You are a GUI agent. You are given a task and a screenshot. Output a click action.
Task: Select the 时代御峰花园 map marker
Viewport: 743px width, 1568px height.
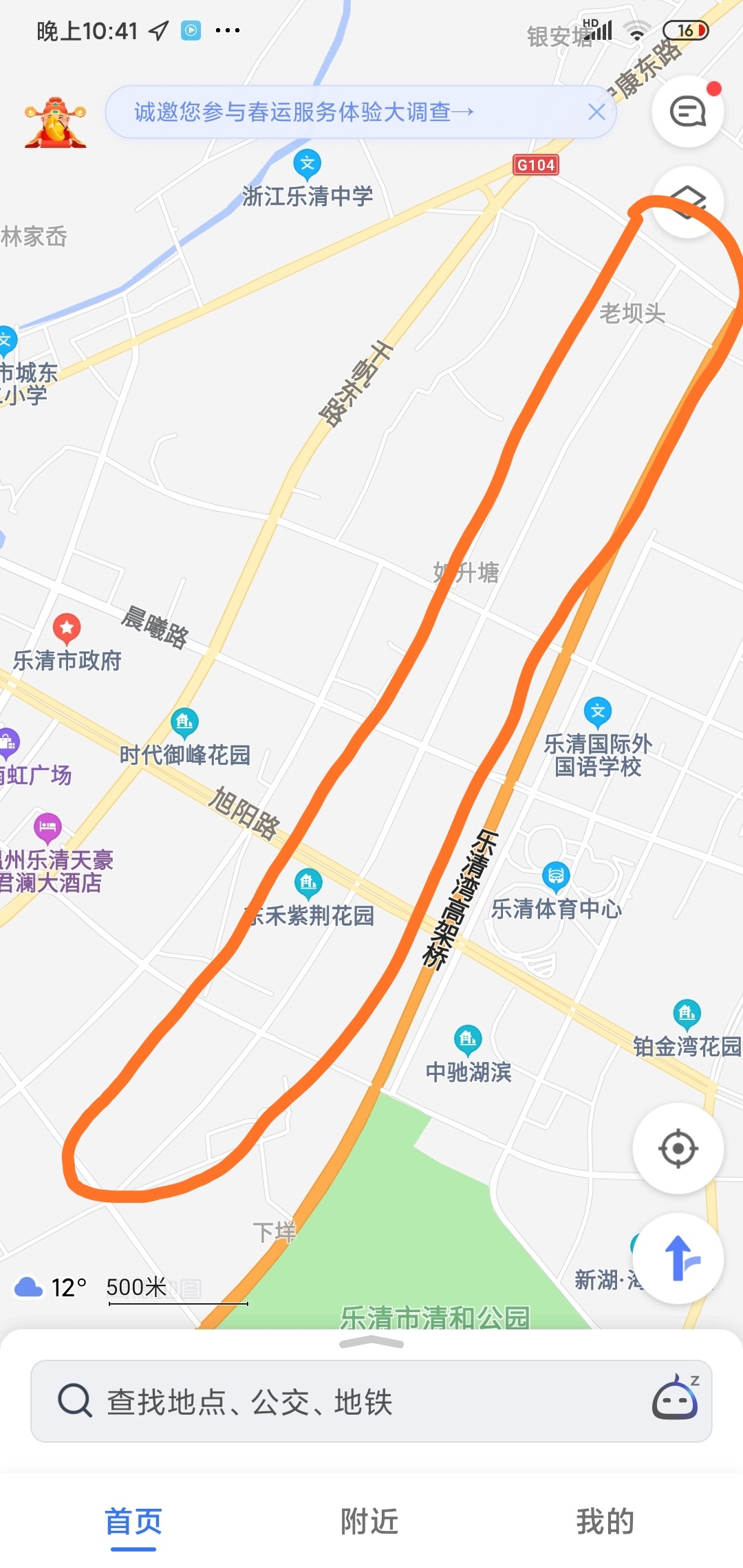pyautogui.click(x=184, y=723)
